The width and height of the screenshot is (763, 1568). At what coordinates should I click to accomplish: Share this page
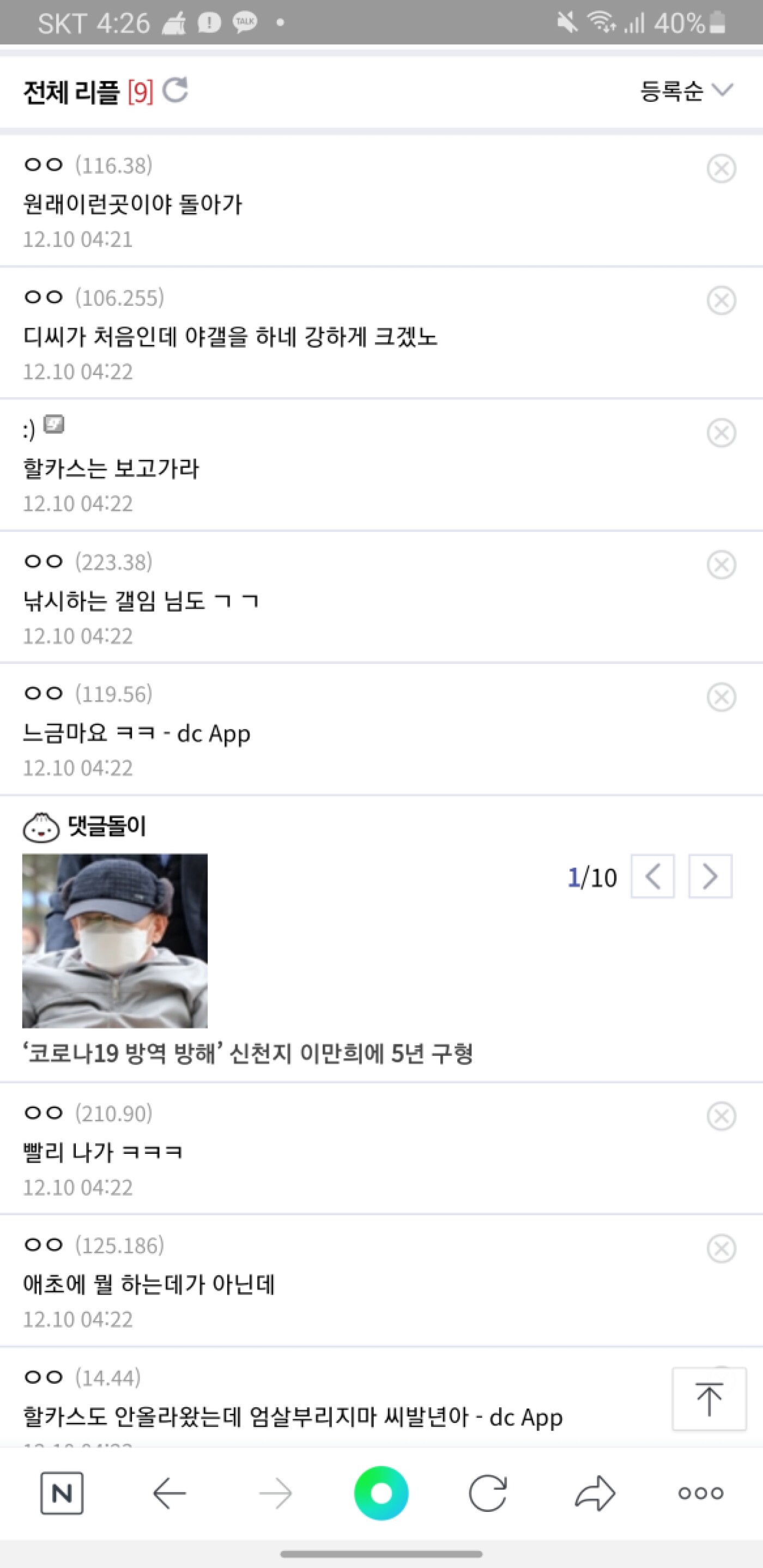pos(595,1493)
